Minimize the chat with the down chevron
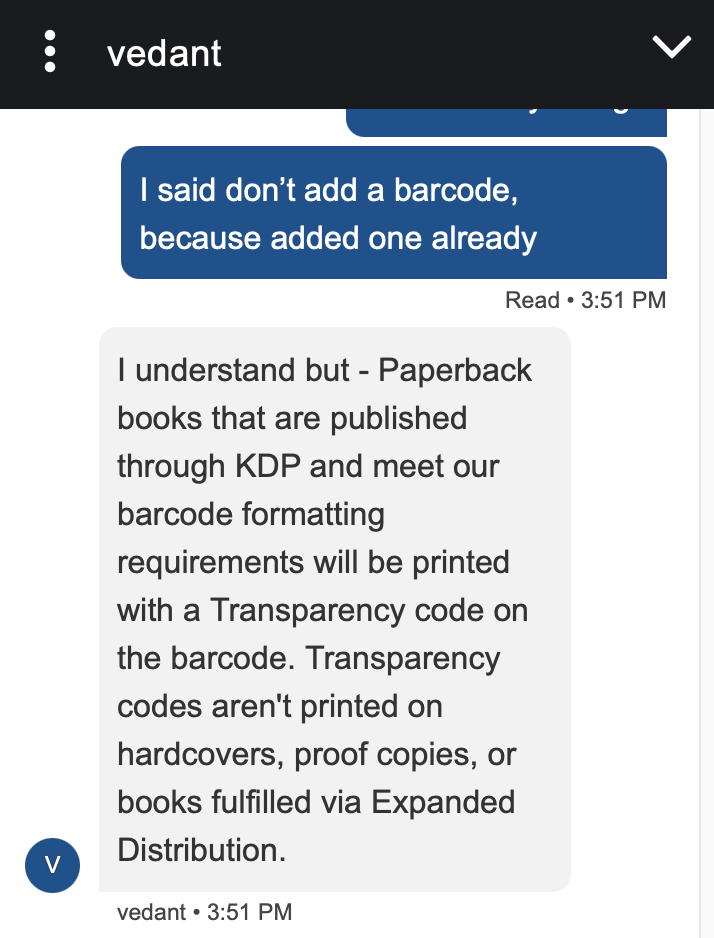The image size is (714, 938). pos(670,47)
